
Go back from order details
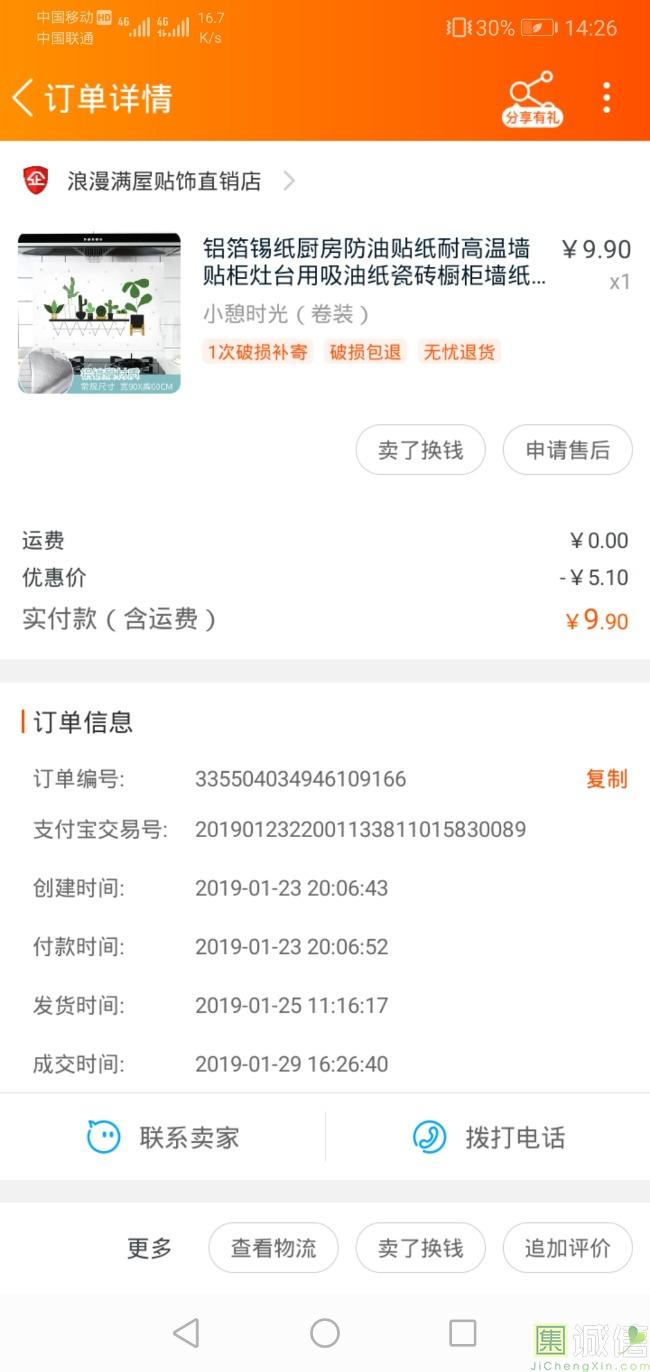(24, 98)
